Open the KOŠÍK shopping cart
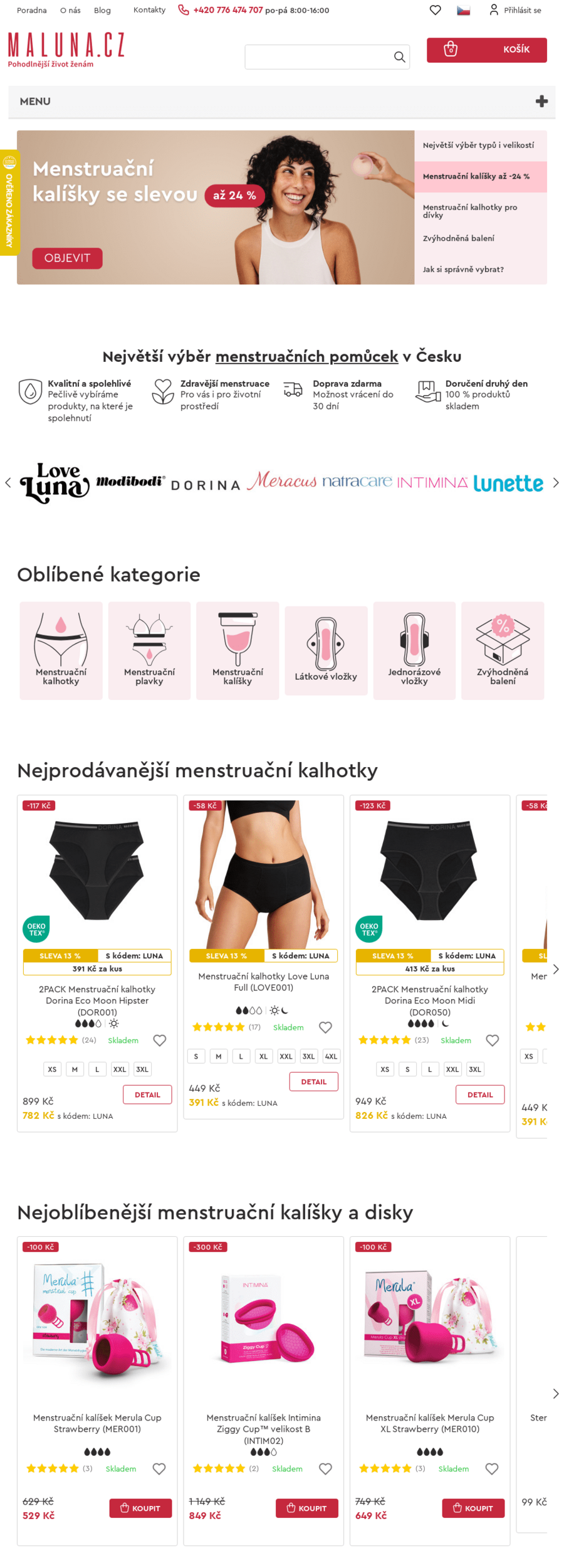Screen dimensions: 564x1568 (486, 50)
